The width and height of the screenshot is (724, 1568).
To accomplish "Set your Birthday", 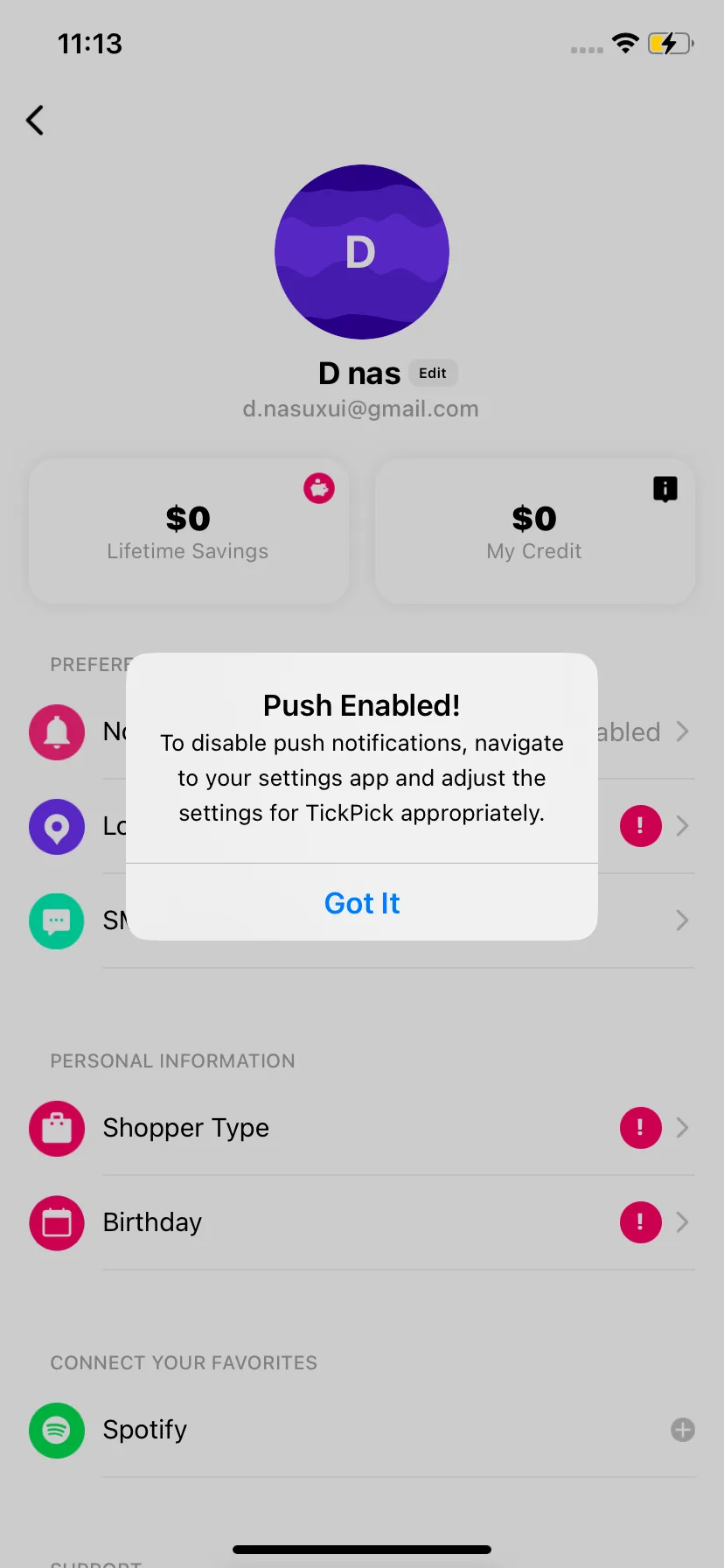I will click(x=362, y=1222).
